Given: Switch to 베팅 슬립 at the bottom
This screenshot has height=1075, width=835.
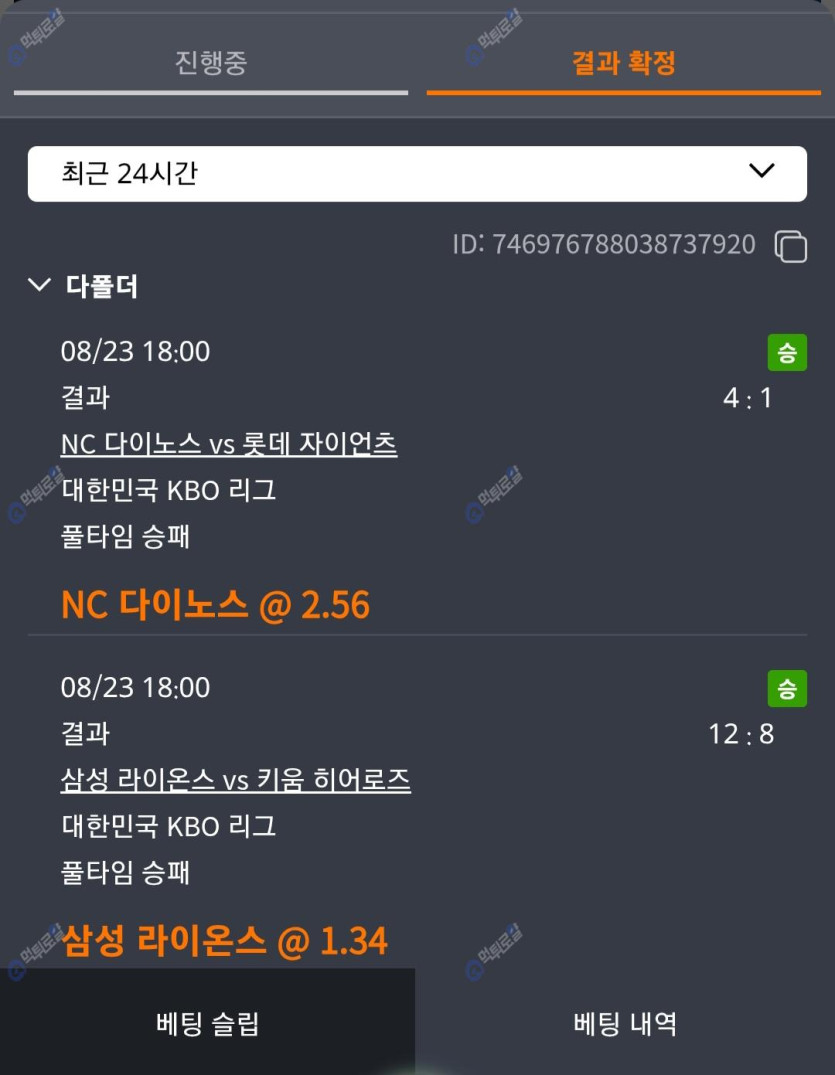Looking at the screenshot, I should [207, 1023].
